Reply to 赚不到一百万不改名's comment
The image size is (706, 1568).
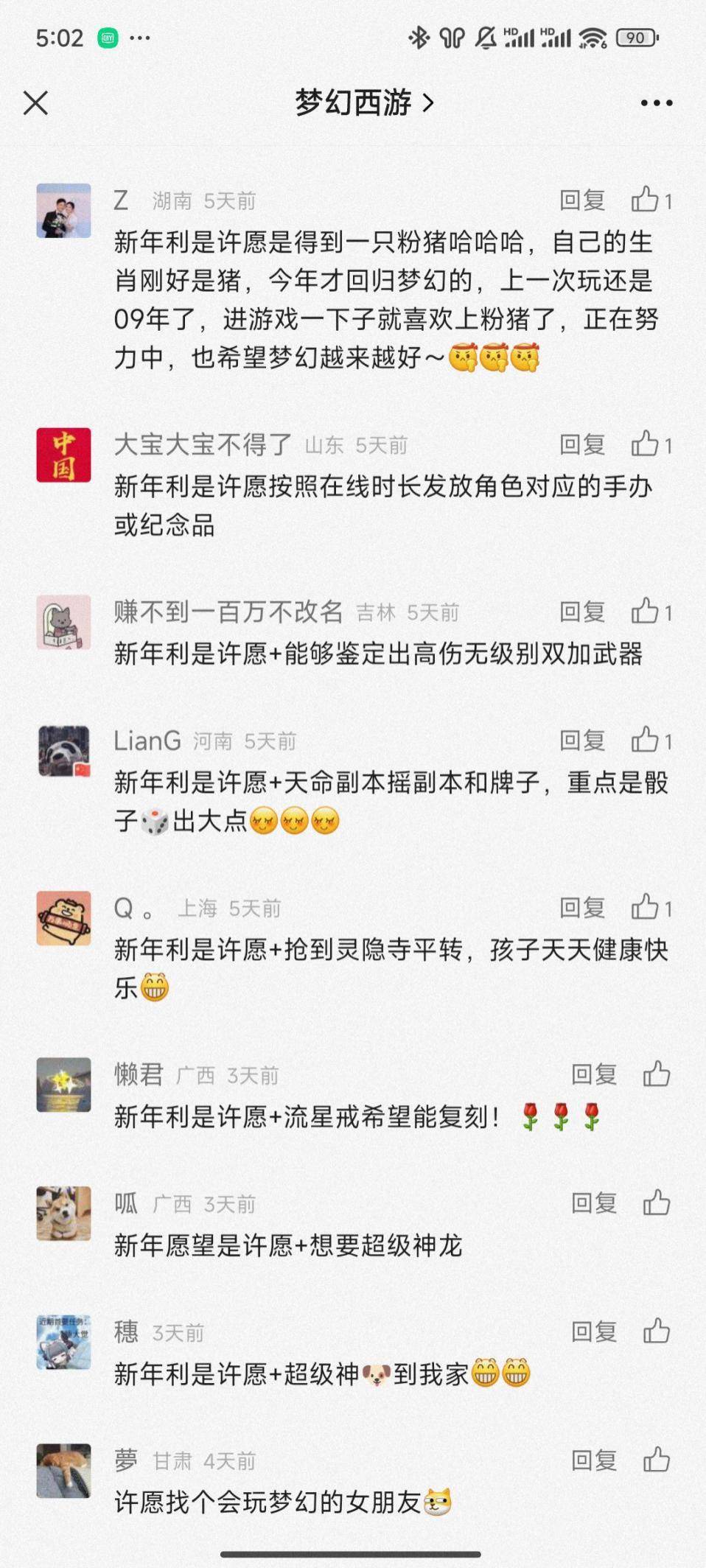pyautogui.click(x=582, y=612)
